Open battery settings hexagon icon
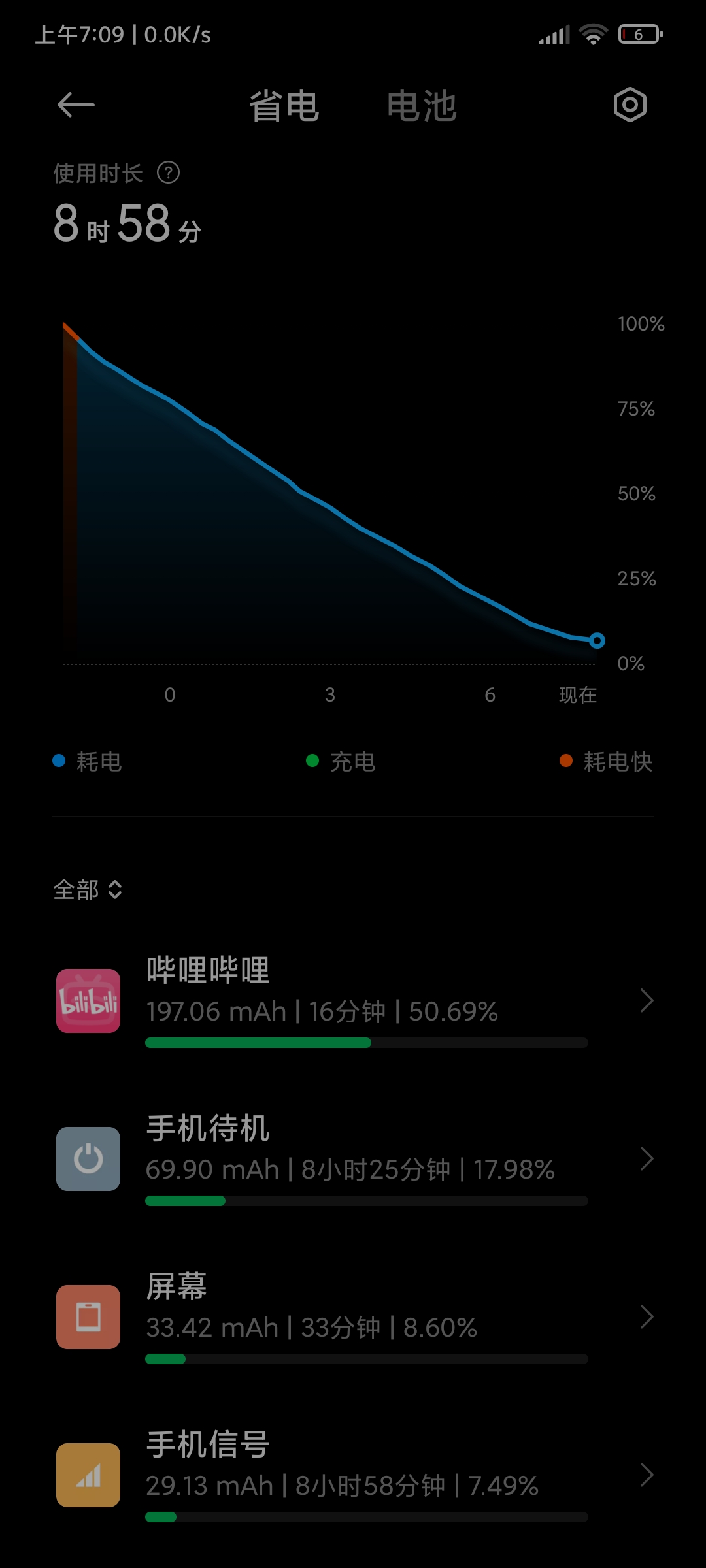706x1568 pixels. click(x=630, y=105)
